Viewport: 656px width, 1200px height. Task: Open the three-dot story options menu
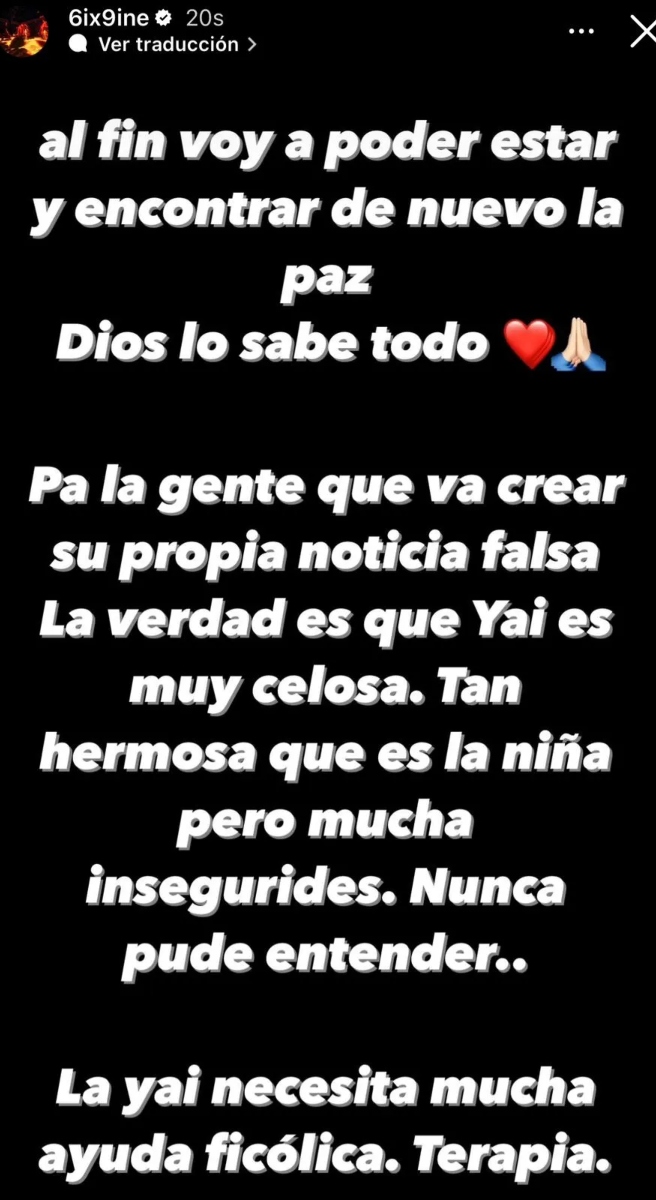coord(581,32)
